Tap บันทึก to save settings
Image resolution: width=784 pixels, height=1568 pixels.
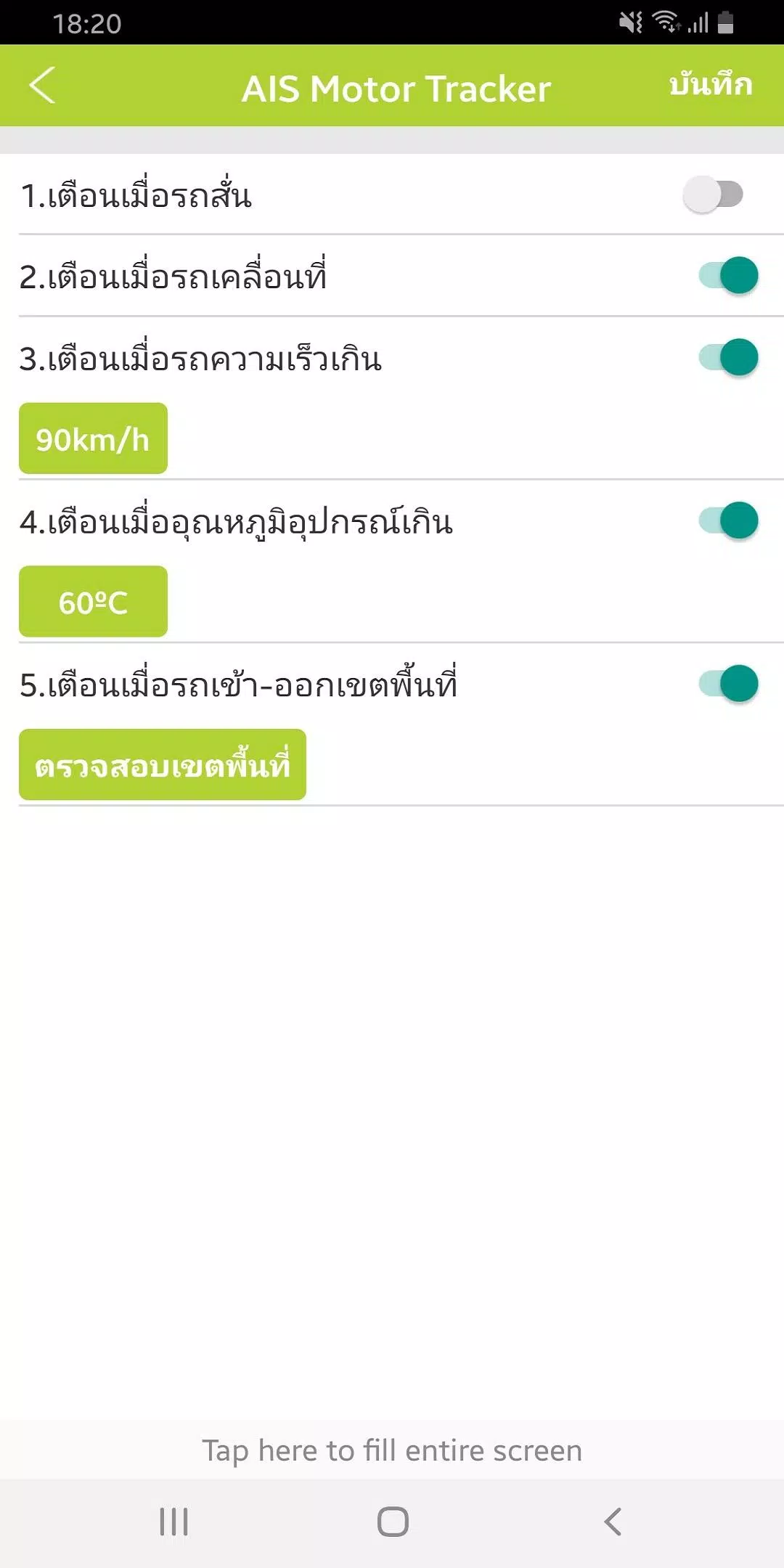pyautogui.click(x=710, y=85)
